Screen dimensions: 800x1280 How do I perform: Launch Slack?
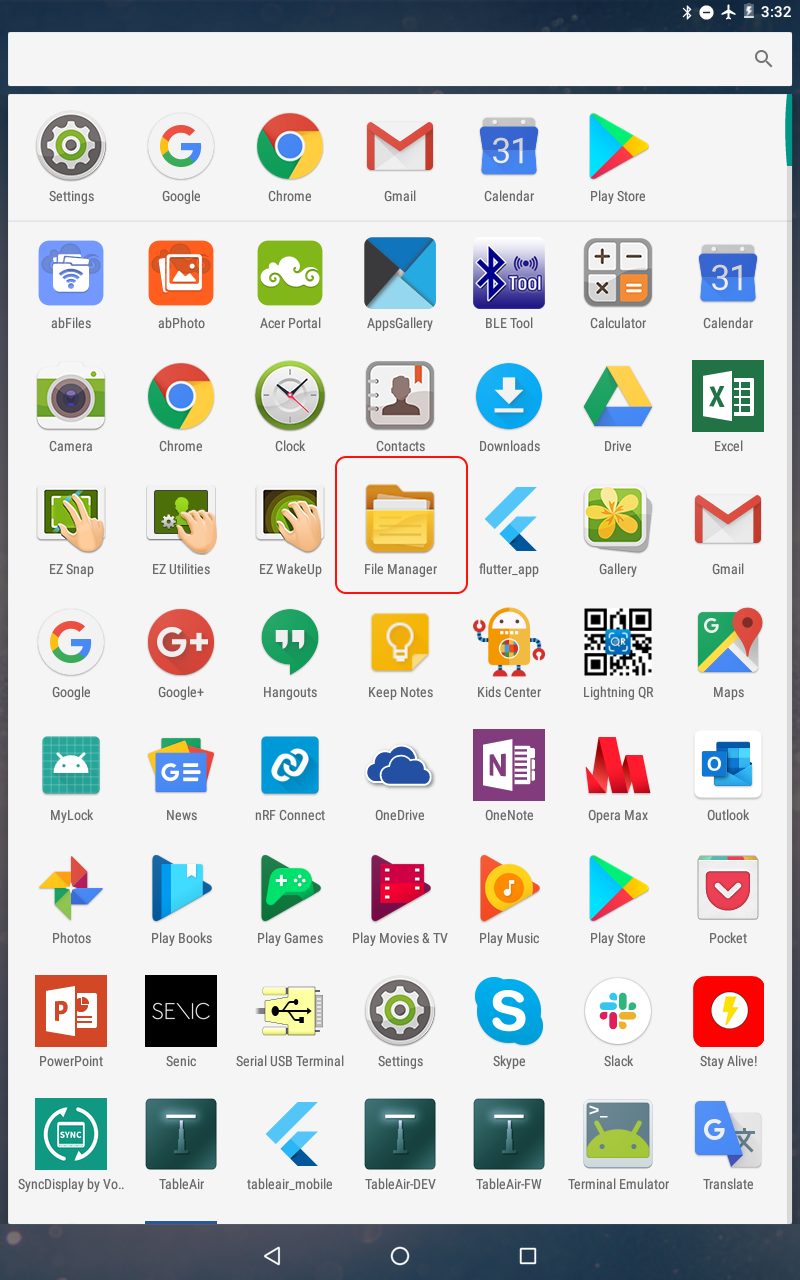tap(618, 1012)
